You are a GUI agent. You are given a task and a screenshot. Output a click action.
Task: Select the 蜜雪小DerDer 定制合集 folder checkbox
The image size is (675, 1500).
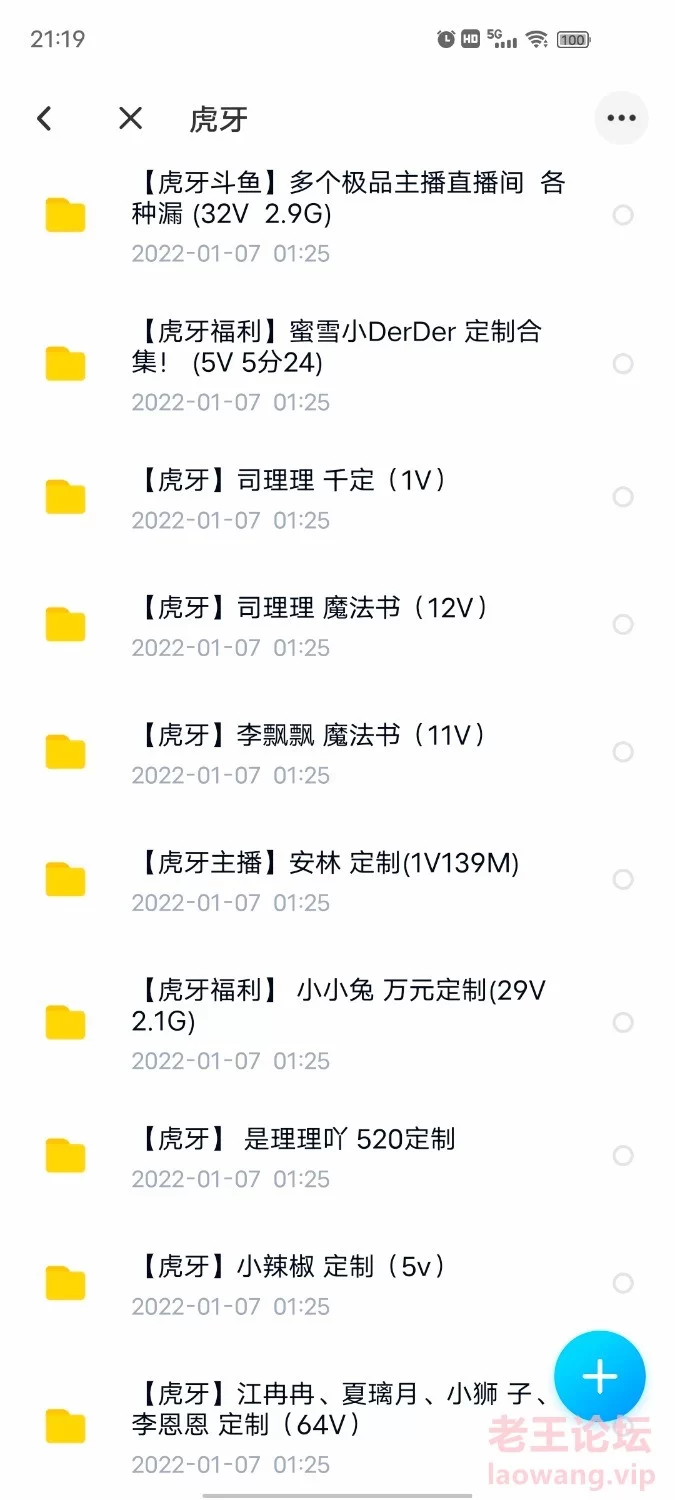click(623, 364)
